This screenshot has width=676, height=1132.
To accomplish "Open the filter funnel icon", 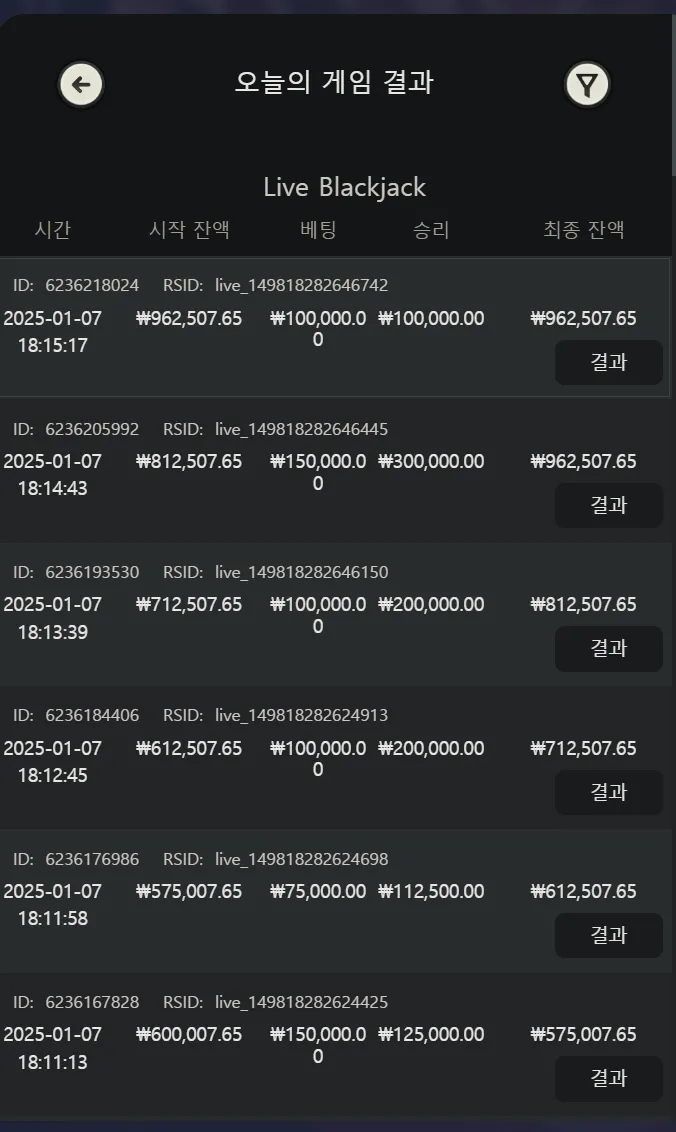I will [587, 84].
